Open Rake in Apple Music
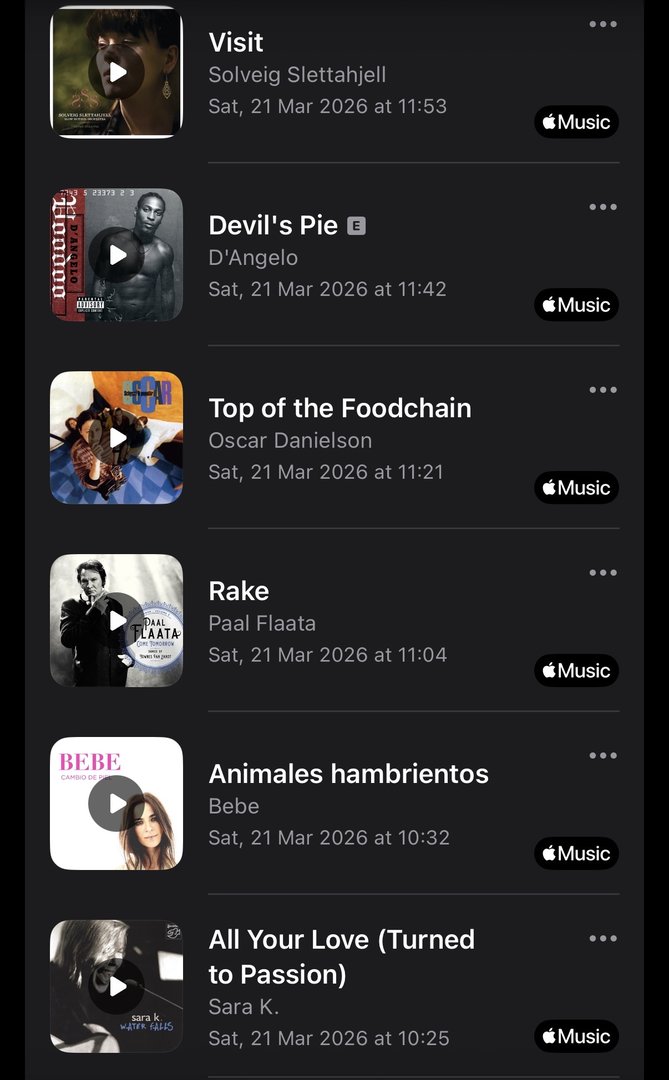Image resolution: width=669 pixels, height=1080 pixels. pos(576,671)
